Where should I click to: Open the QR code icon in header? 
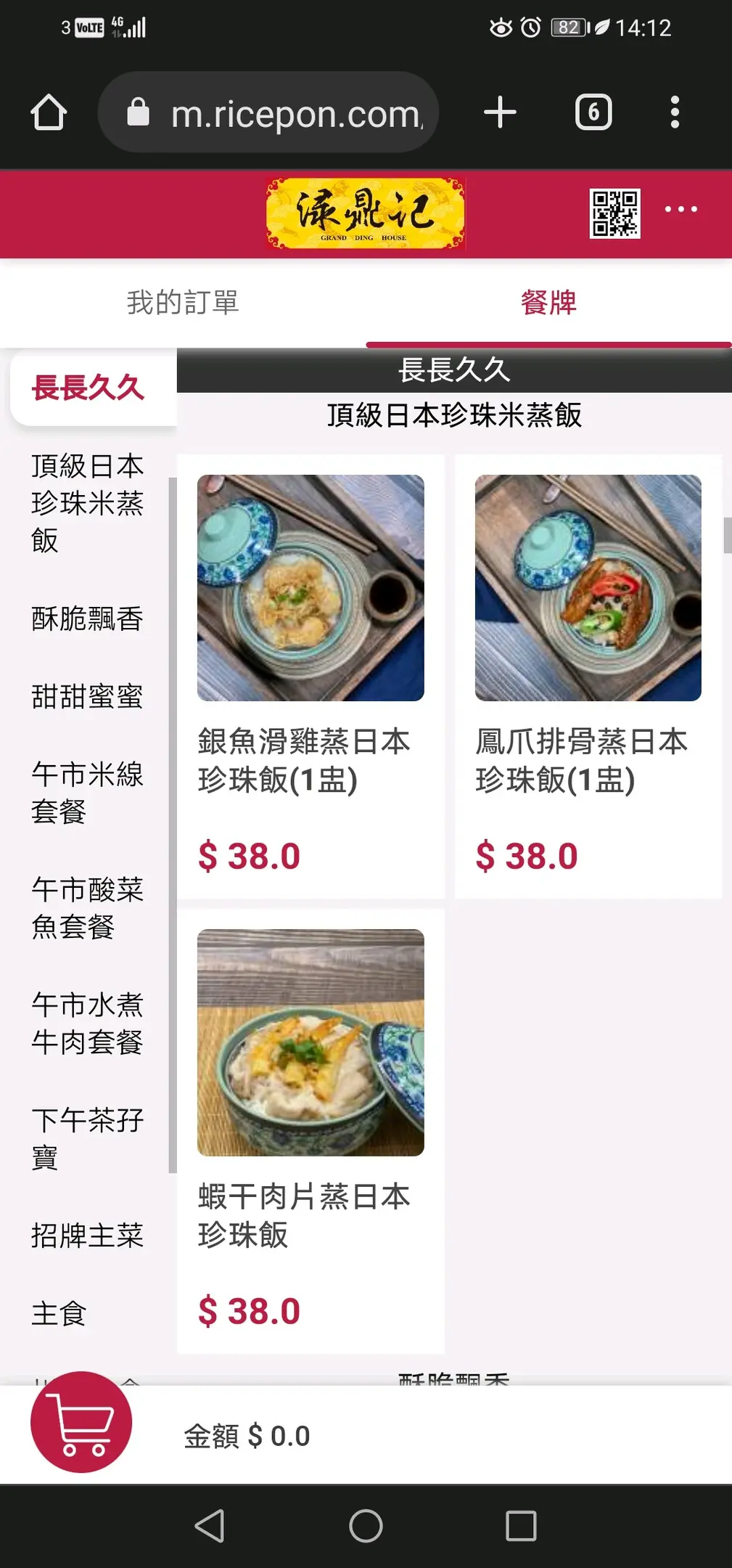pos(614,213)
